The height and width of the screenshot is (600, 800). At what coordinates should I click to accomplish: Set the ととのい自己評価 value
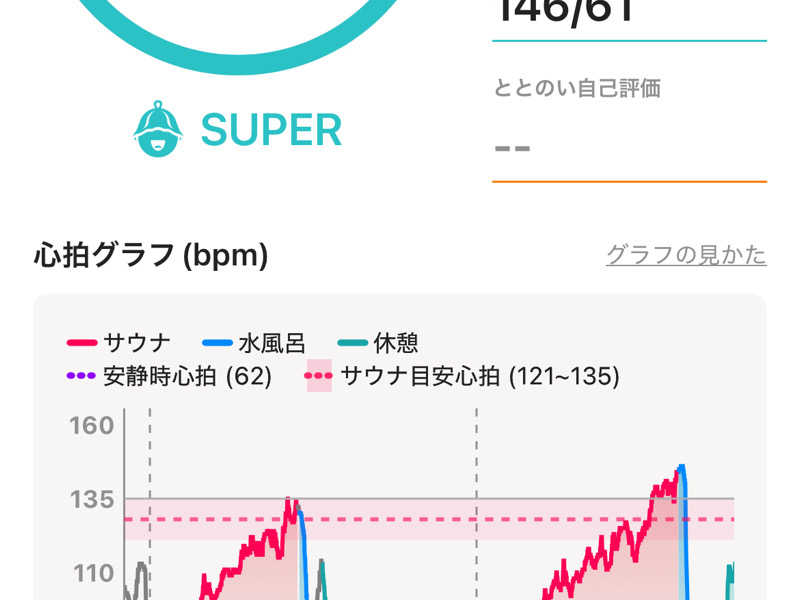click(x=628, y=148)
